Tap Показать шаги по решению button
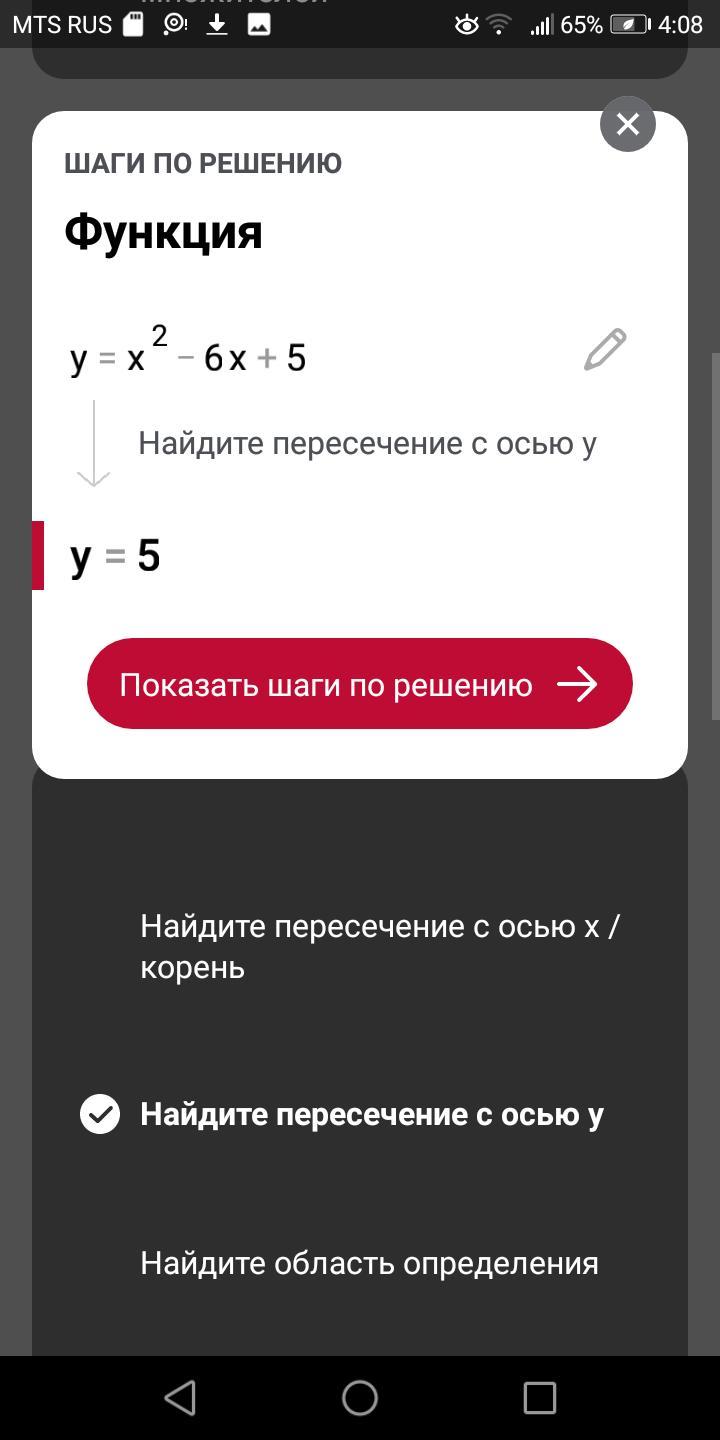This screenshot has height=1440, width=720. coord(360,684)
